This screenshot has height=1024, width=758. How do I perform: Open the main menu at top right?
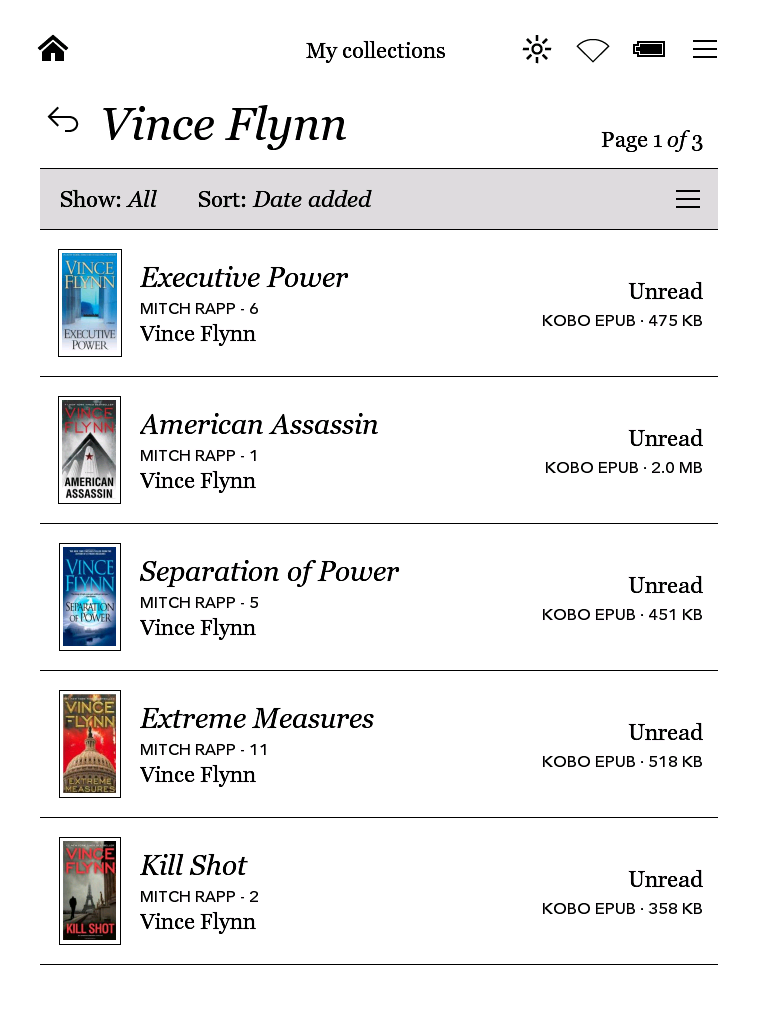coord(705,49)
